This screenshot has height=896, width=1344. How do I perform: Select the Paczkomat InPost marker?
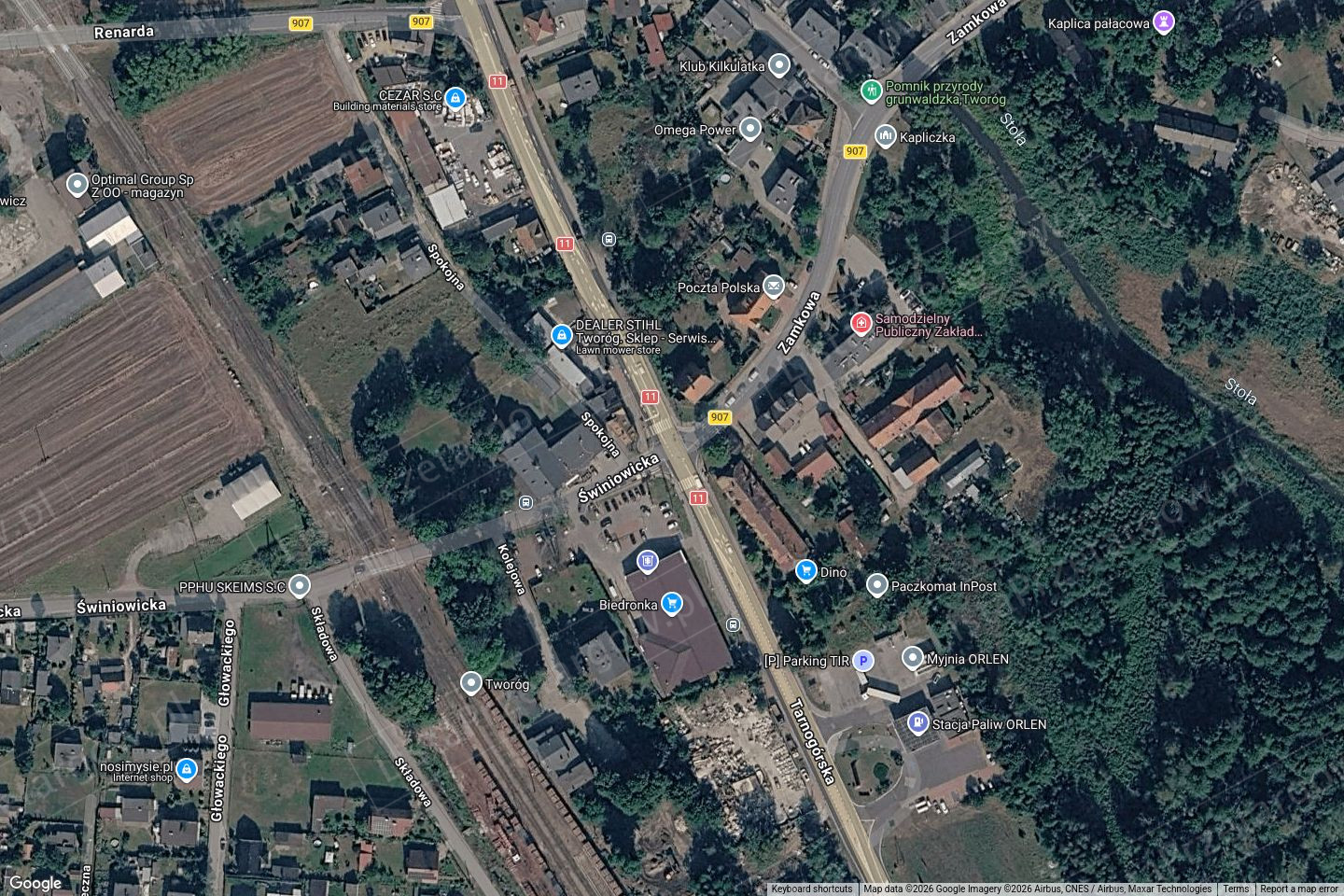[x=876, y=585]
